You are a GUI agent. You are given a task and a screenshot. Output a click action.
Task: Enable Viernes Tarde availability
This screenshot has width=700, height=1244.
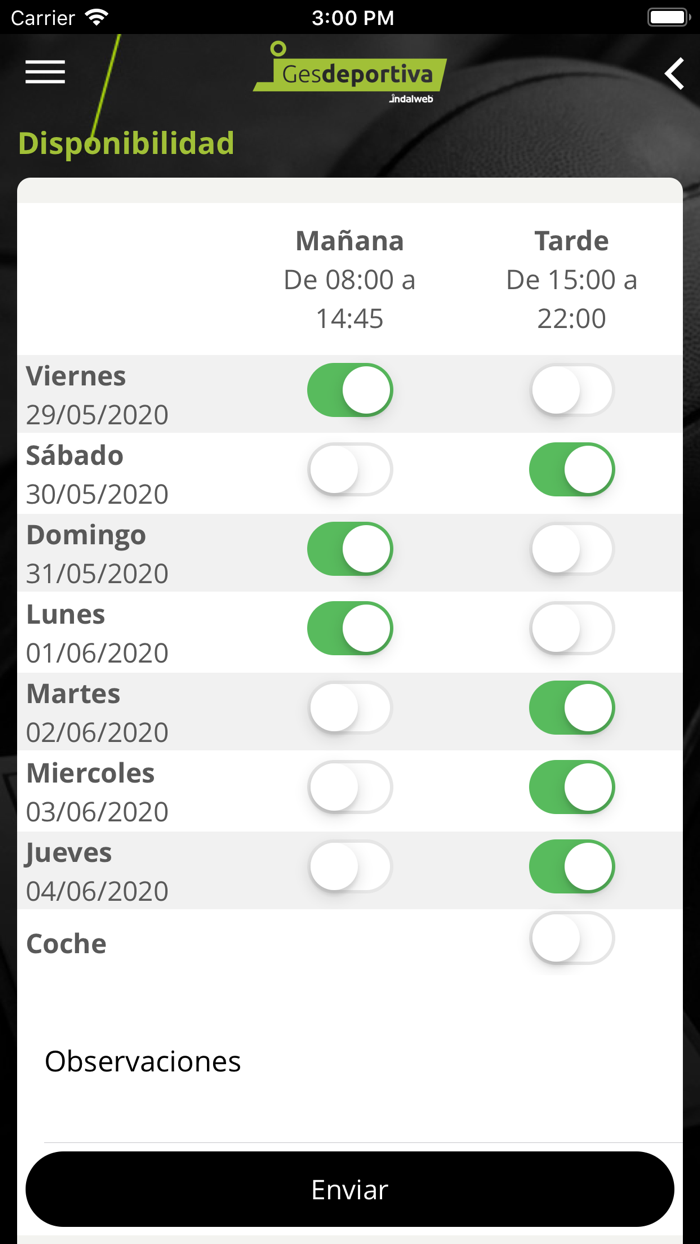571,390
